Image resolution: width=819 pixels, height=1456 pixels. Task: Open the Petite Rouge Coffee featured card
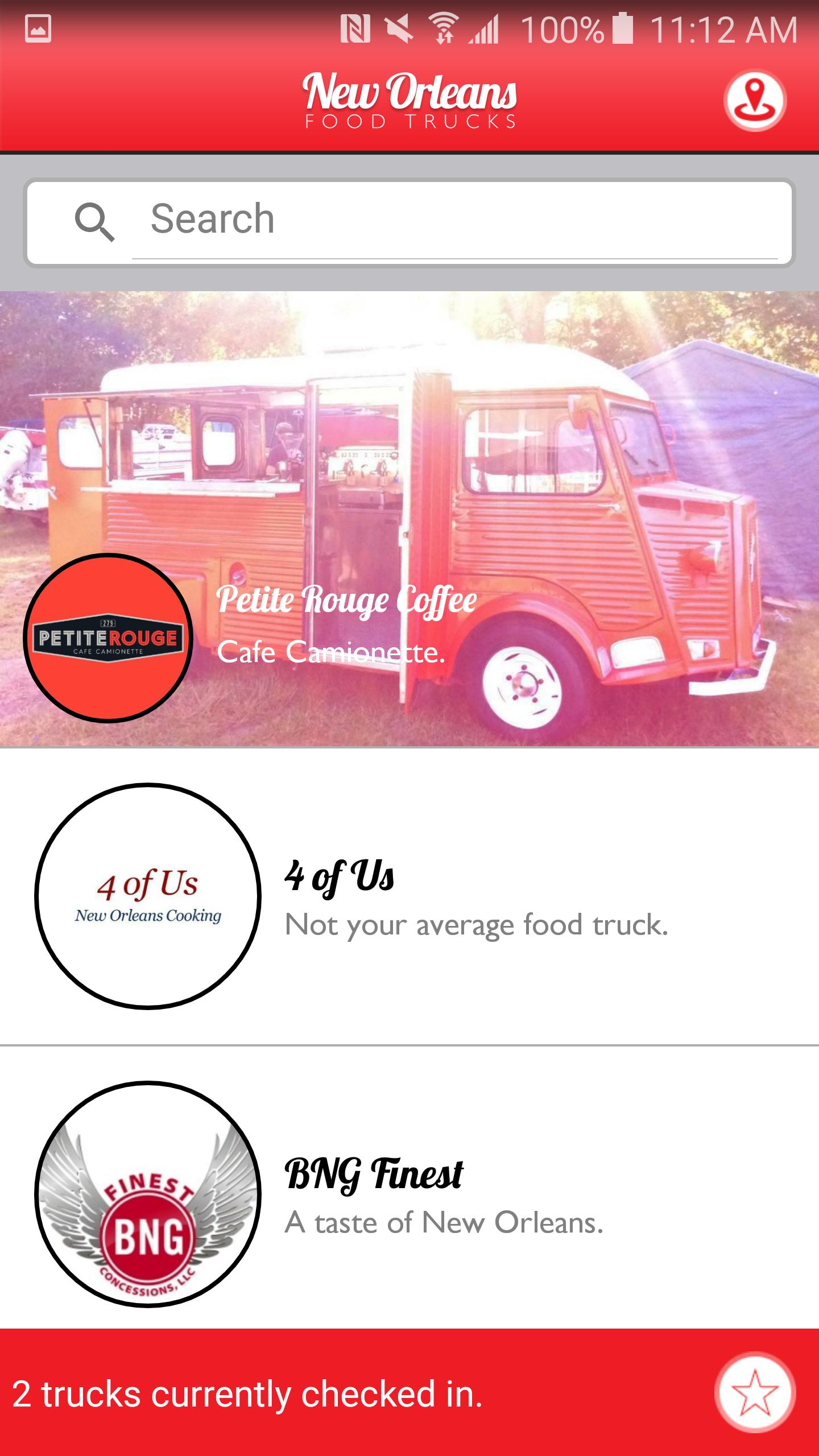tap(409, 519)
